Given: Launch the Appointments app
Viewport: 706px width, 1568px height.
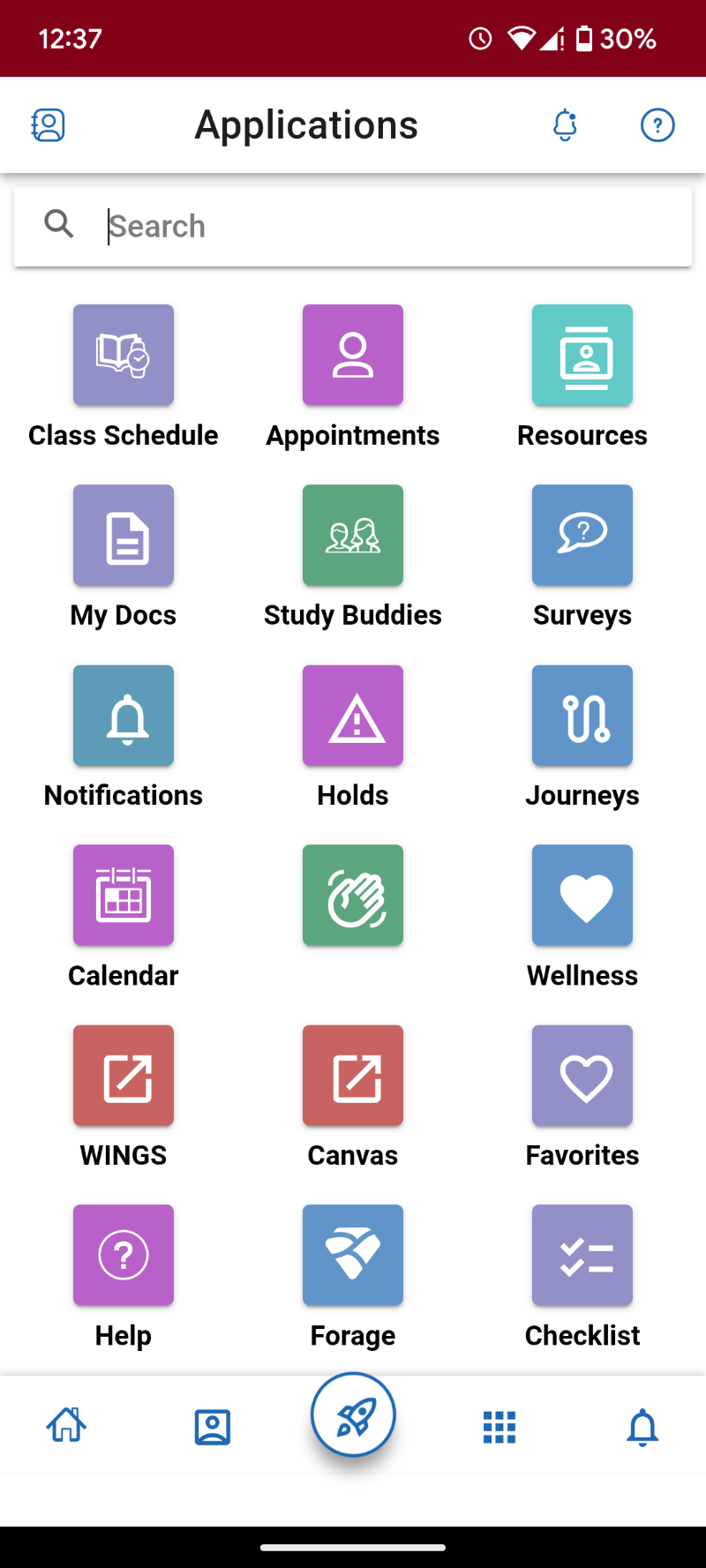Looking at the screenshot, I should point(353,356).
